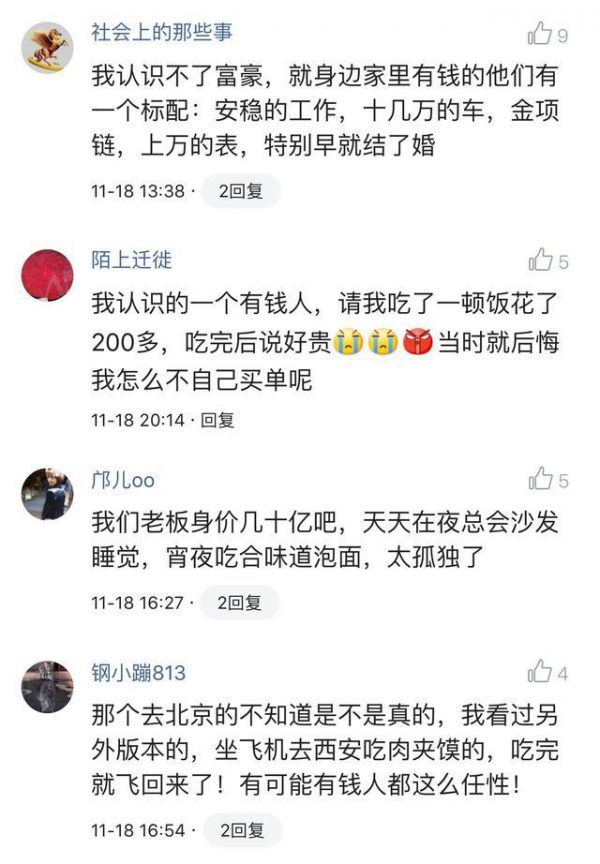Image resolution: width=600 pixels, height=864 pixels.
Task: Open 2回复 under 钢小蹦813's comment
Action: 241,830
